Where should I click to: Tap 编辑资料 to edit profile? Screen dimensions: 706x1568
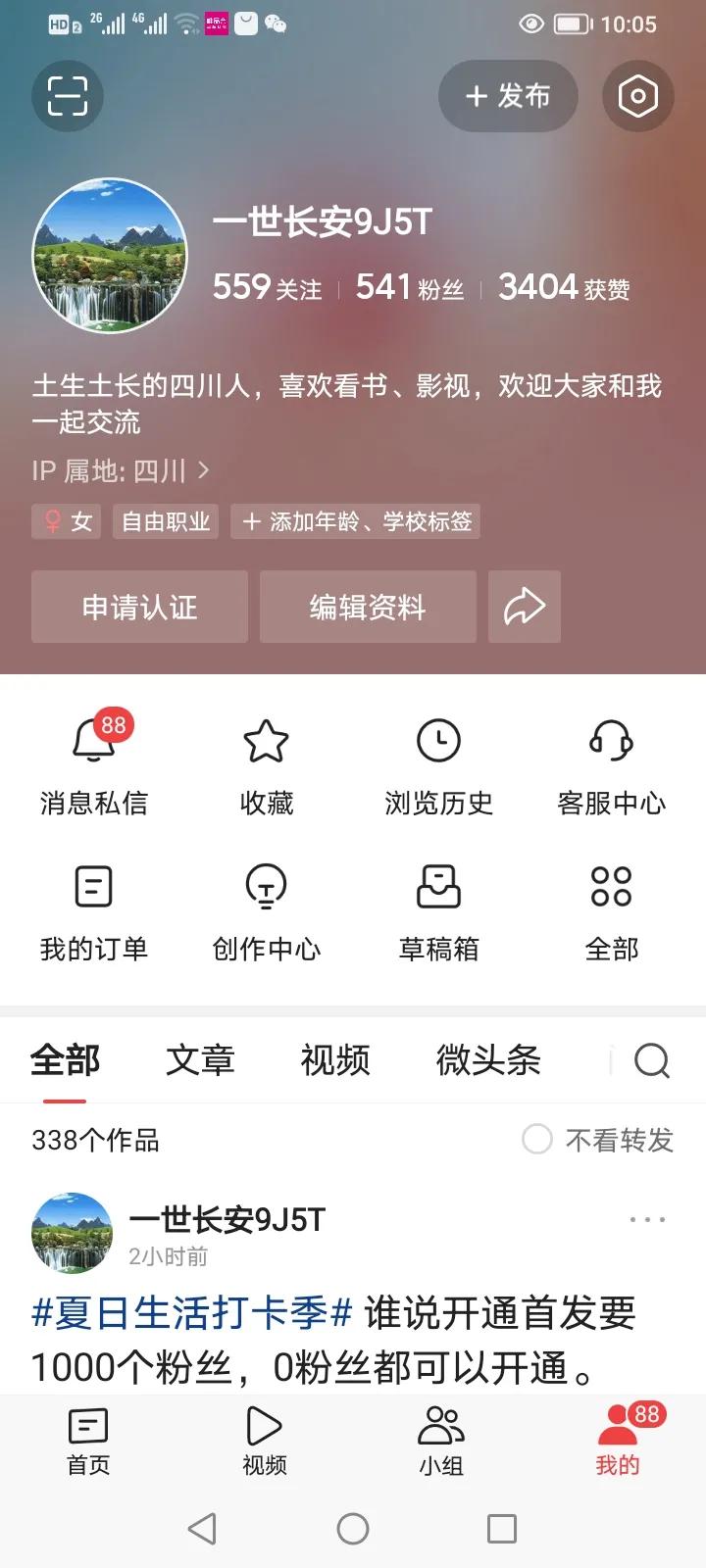pos(368,607)
